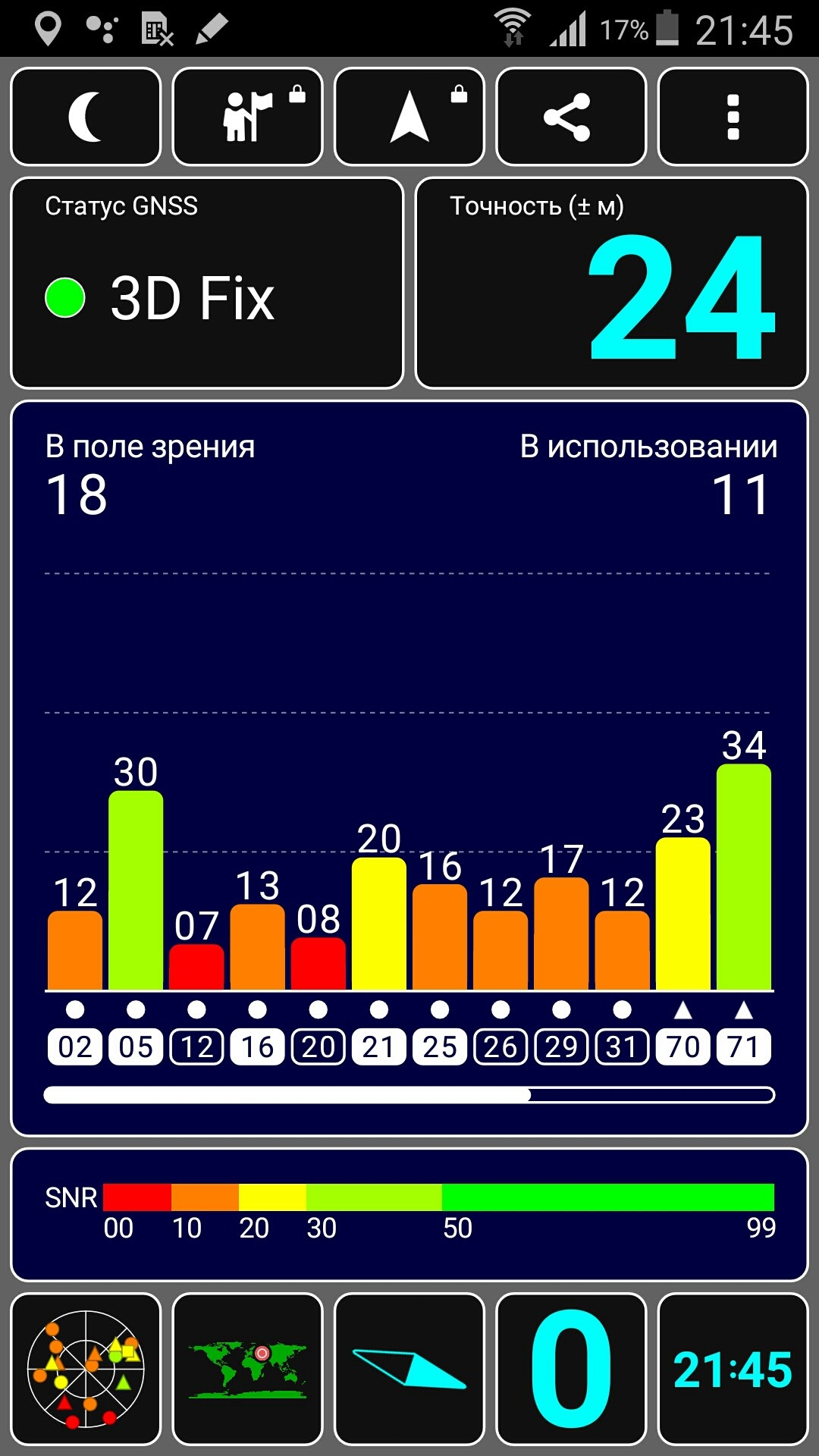Viewport: 819px width, 1456px height.
Task: Open the waypoint marker tool
Action: point(248,117)
